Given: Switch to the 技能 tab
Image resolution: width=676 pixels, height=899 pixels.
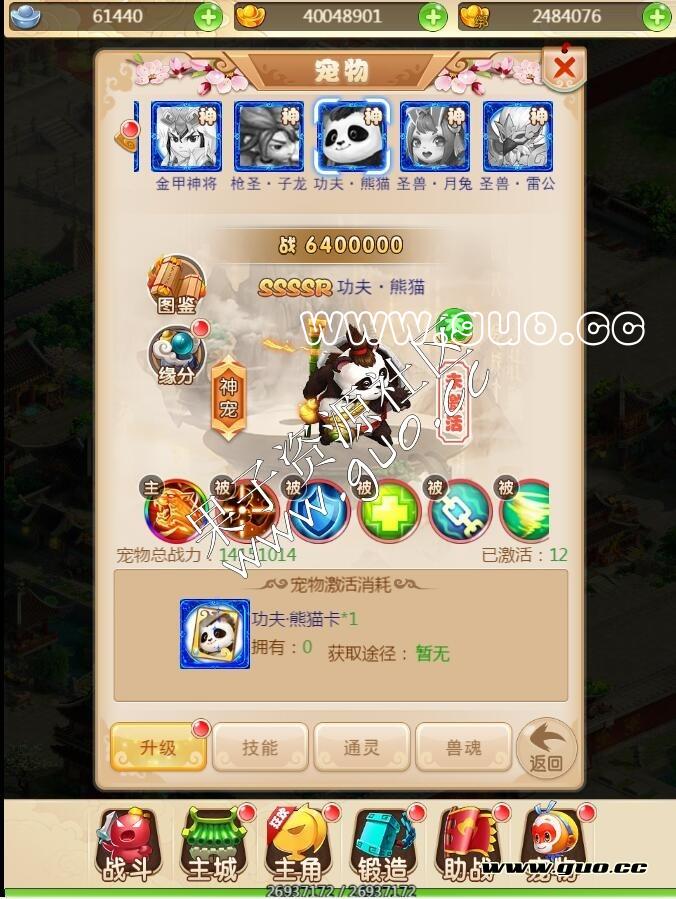Looking at the screenshot, I should [x=260, y=747].
